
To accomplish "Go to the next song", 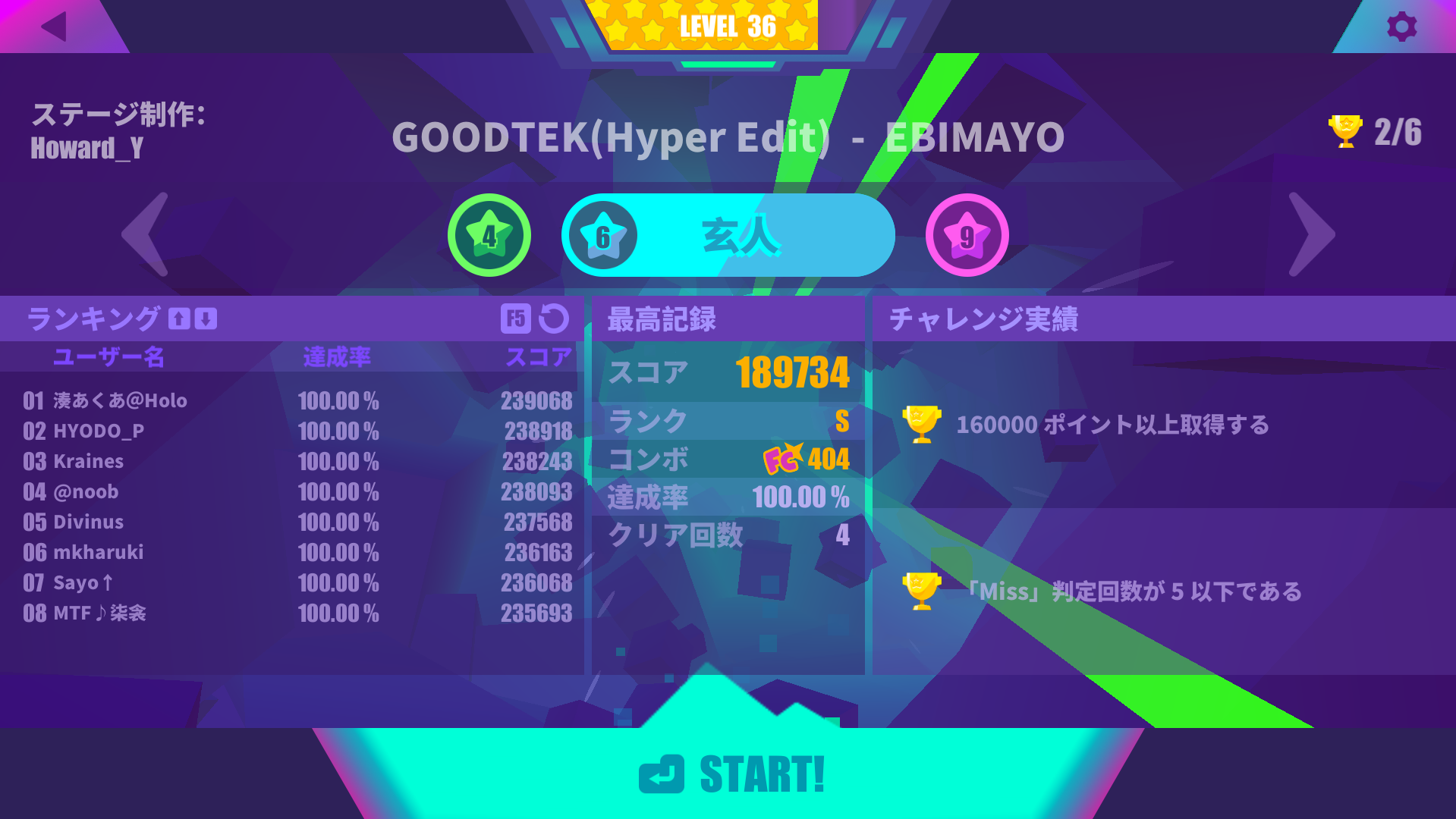I will coord(1311,234).
